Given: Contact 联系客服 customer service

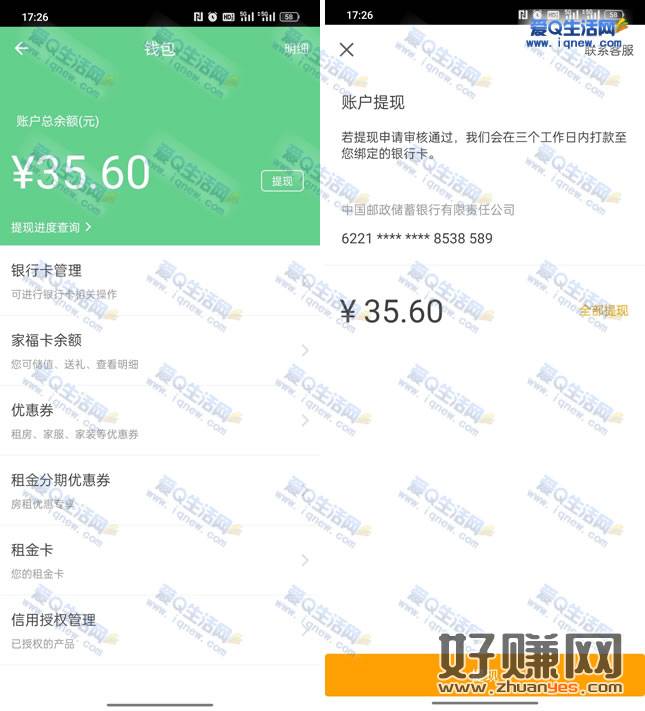Looking at the screenshot, I should coord(608,50).
